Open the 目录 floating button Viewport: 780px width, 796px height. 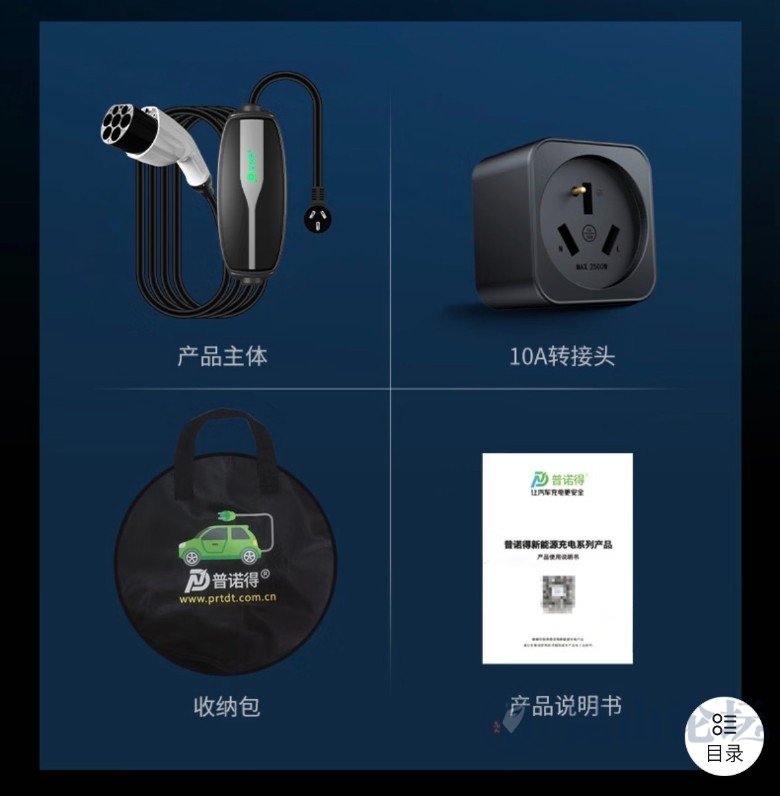point(725,736)
